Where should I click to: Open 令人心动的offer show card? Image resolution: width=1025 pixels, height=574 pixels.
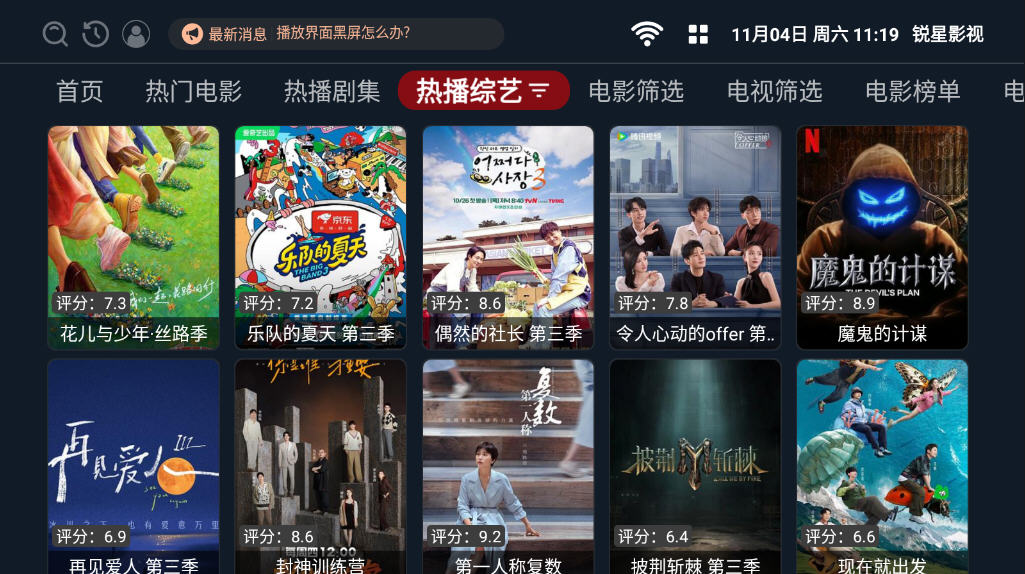[695, 237]
